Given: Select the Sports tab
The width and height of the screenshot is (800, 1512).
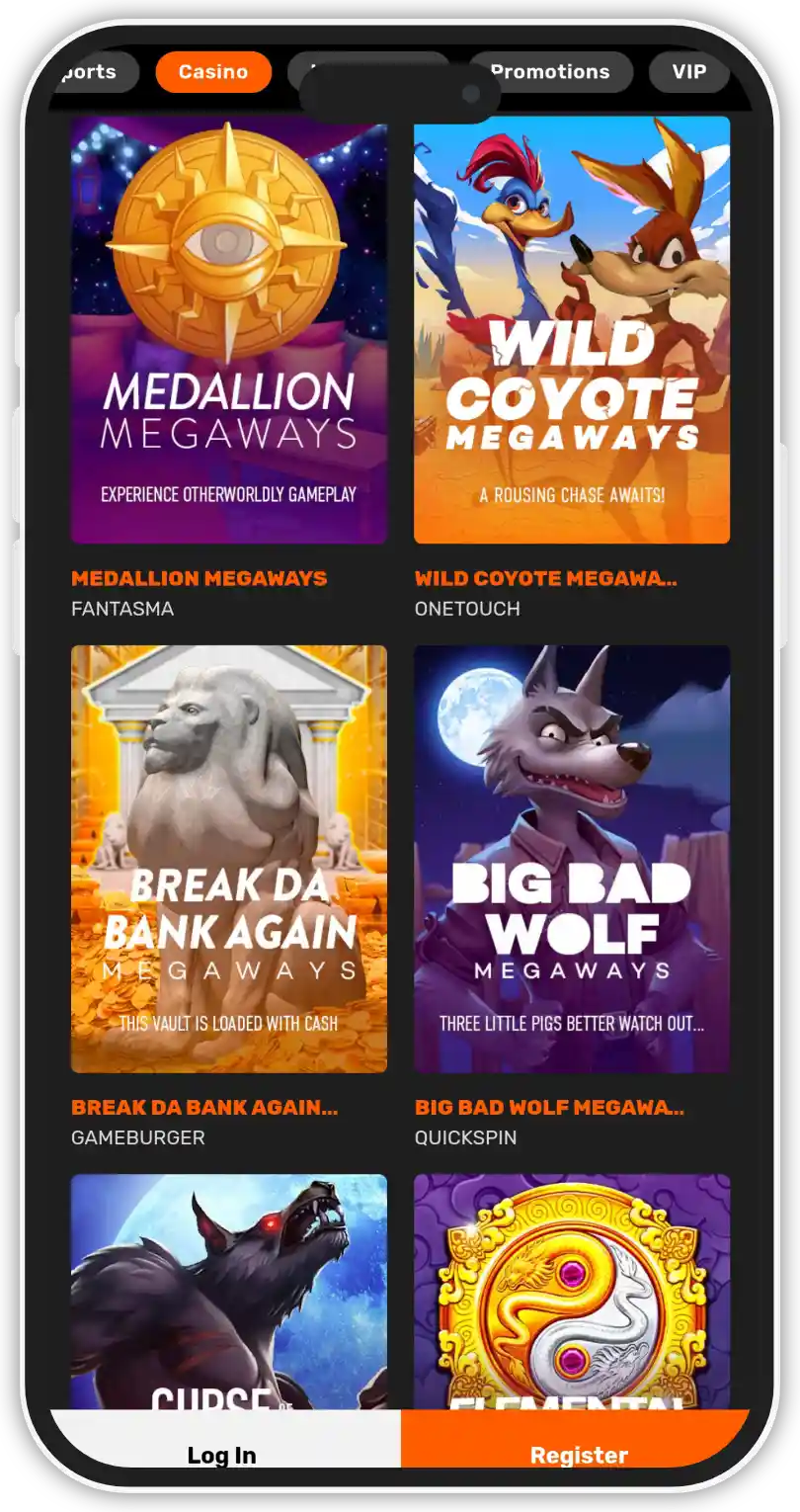Looking at the screenshot, I should point(95,72).
